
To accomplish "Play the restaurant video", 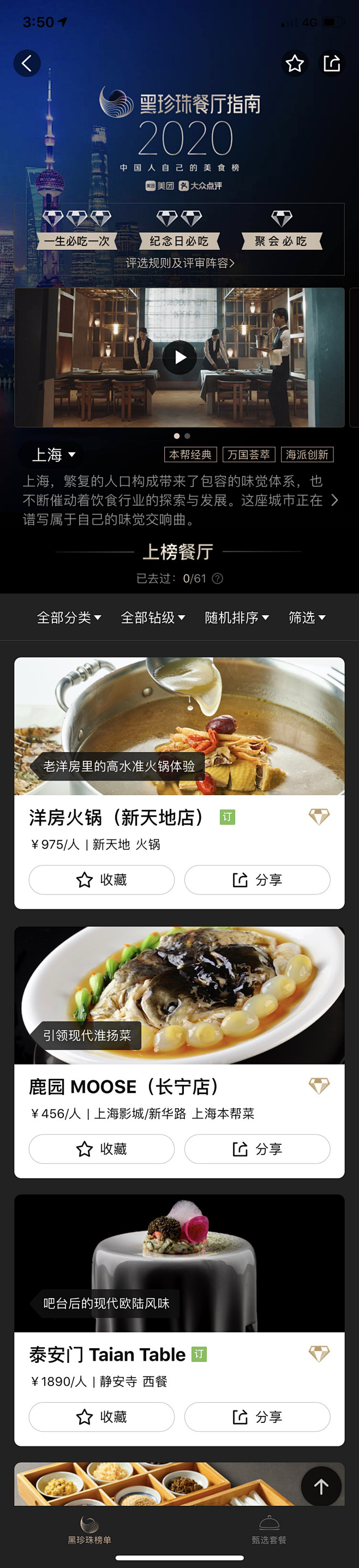I will click(179, 357).
